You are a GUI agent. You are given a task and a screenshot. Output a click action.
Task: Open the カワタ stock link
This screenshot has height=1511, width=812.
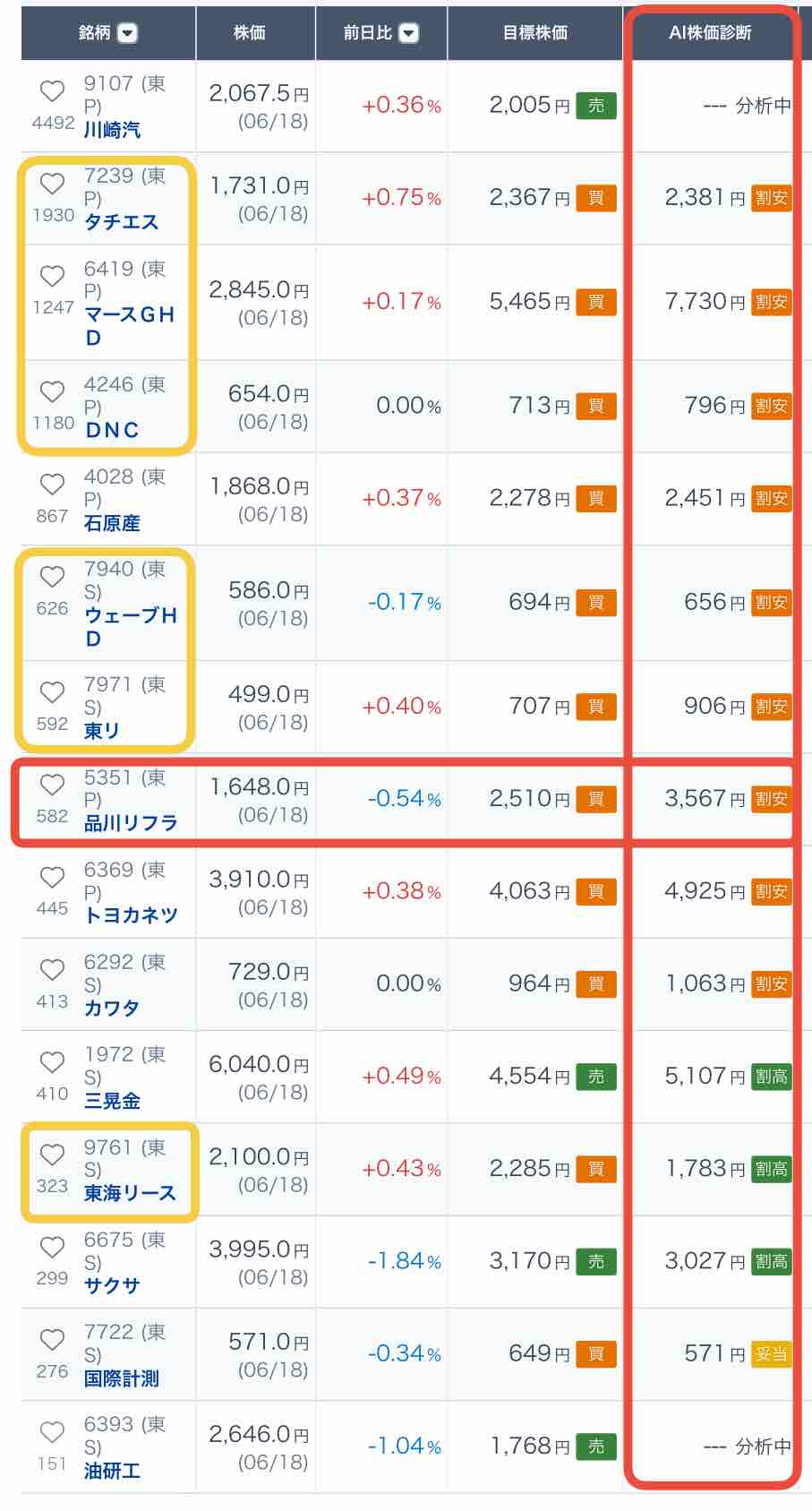pyautogui.click(x=112, y=1009)
